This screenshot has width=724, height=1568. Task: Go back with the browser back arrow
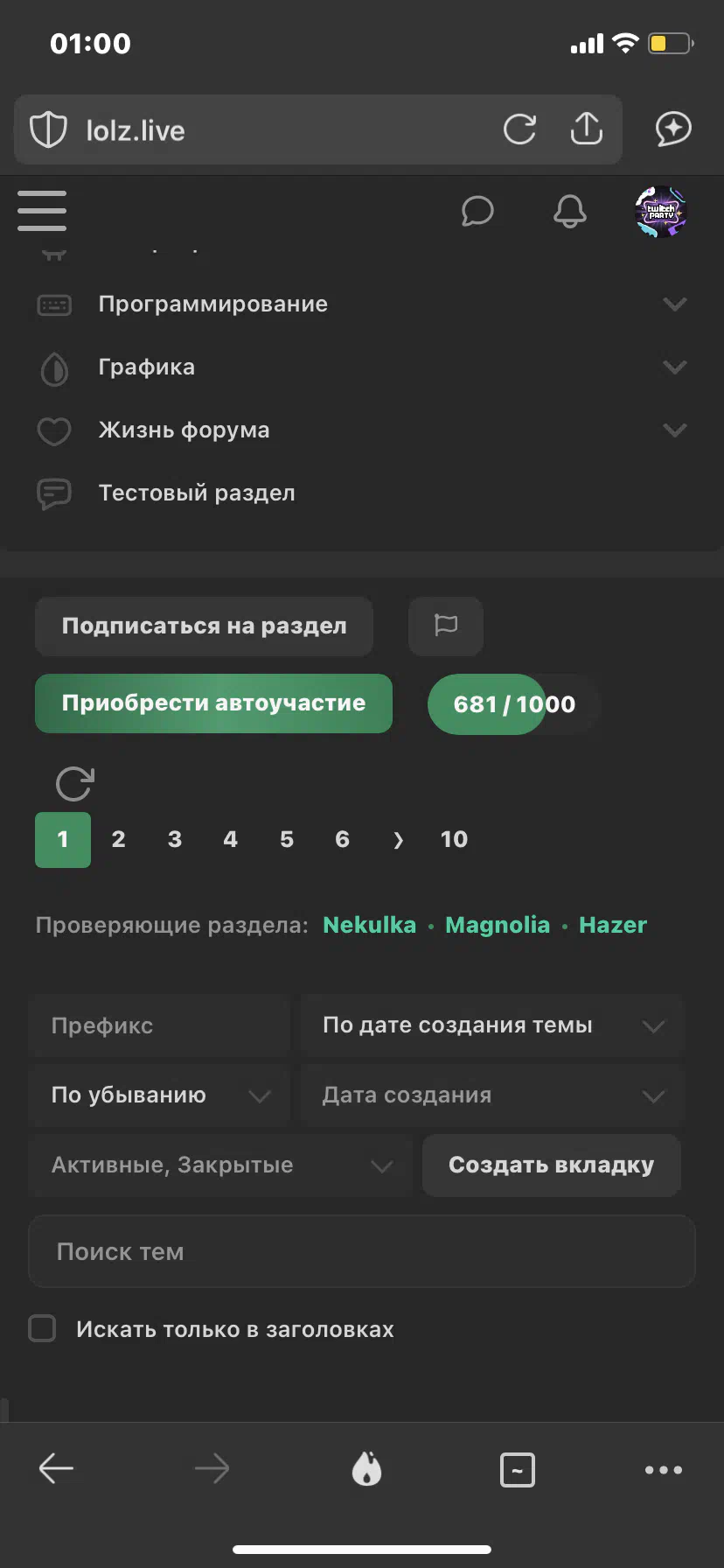[56, 1468]
